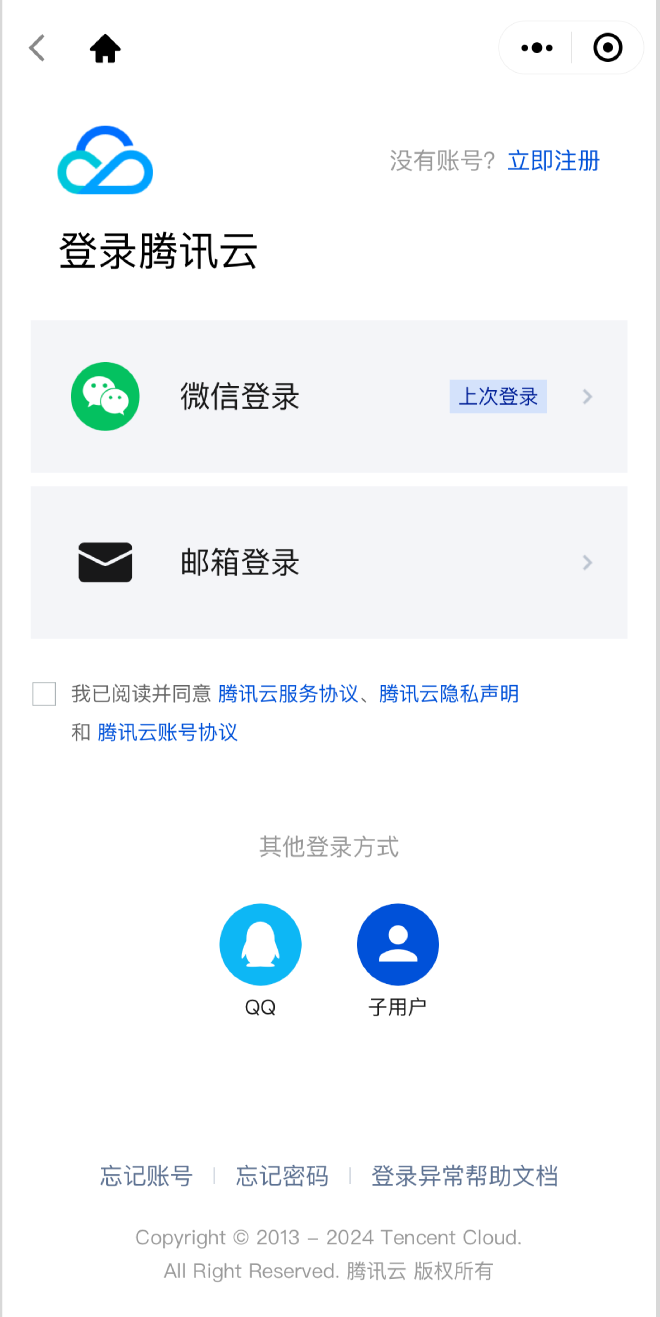Tap the 忘记账号 link
Viewport: 660px width, 1317px height.
146,1177
